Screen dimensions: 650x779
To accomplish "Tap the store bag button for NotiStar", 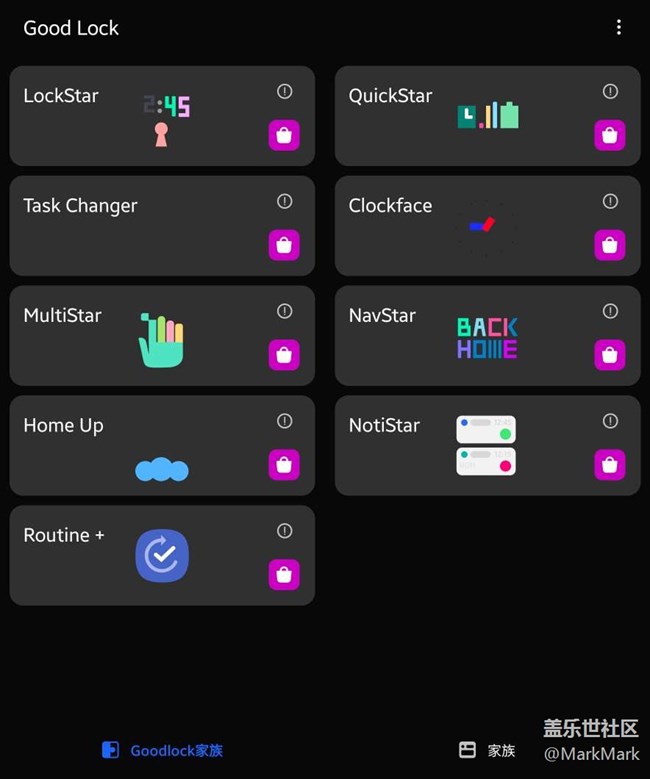I will [610, 465].
